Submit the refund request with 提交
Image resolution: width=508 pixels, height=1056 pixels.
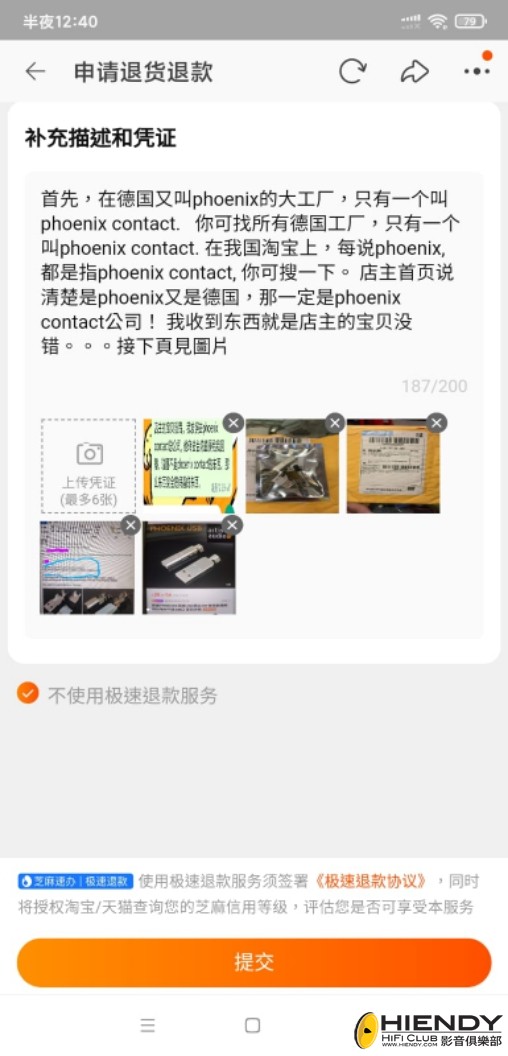pos(254,962)
